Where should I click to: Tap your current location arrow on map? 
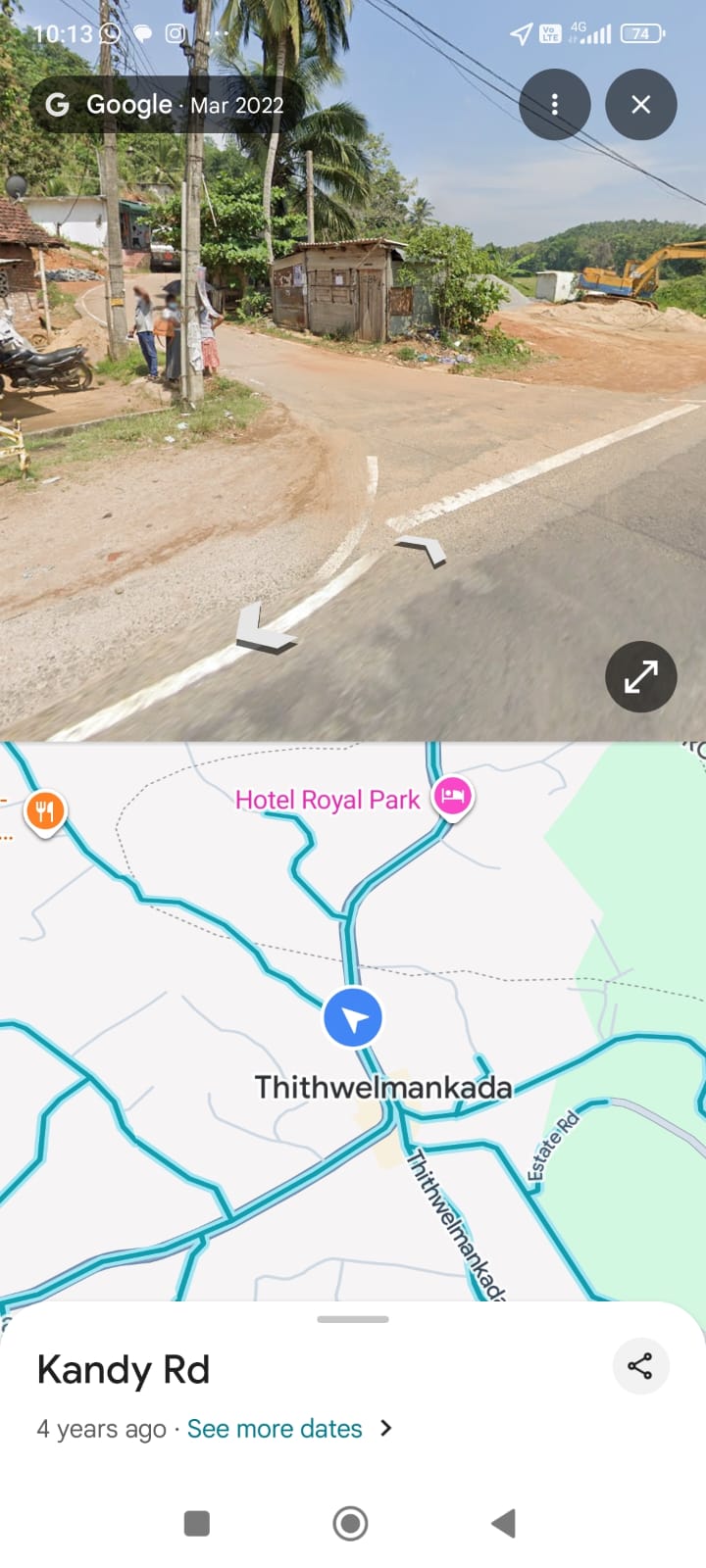coord(353,1017)
